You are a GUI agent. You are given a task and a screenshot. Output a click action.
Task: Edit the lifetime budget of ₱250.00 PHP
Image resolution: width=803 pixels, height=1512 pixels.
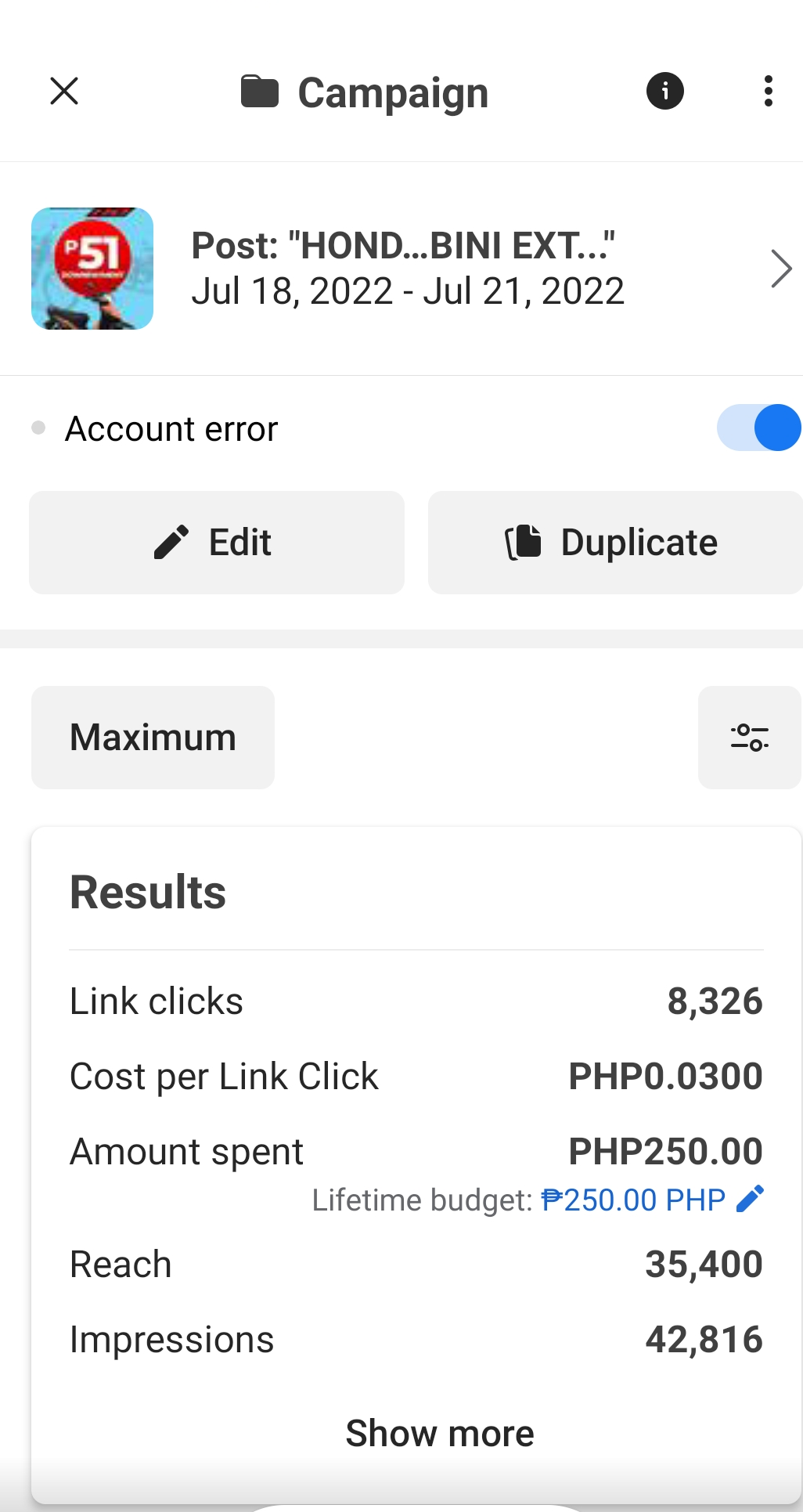[749, 1199]
